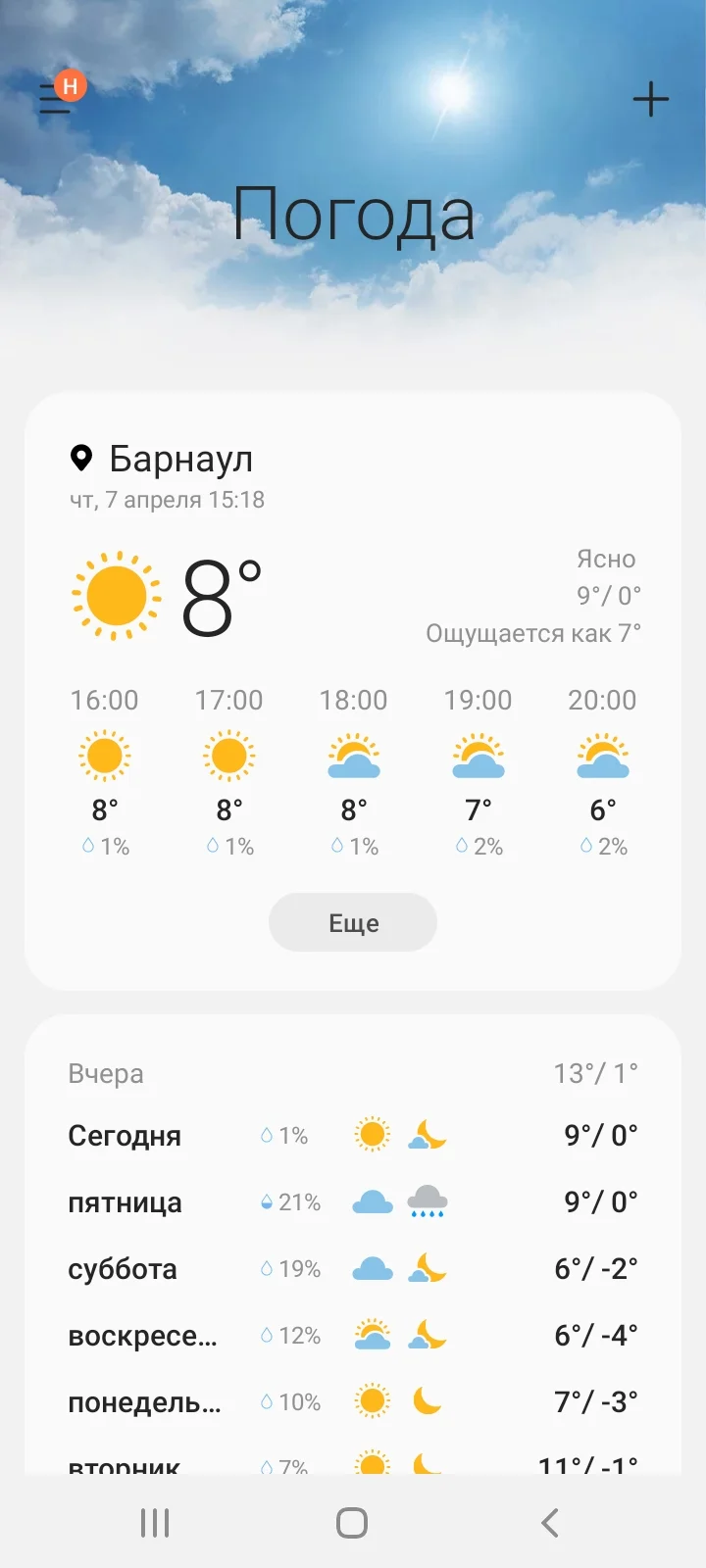Tap the orange H notification badge
Viewport: 706px width, 1568px height.
69,86
